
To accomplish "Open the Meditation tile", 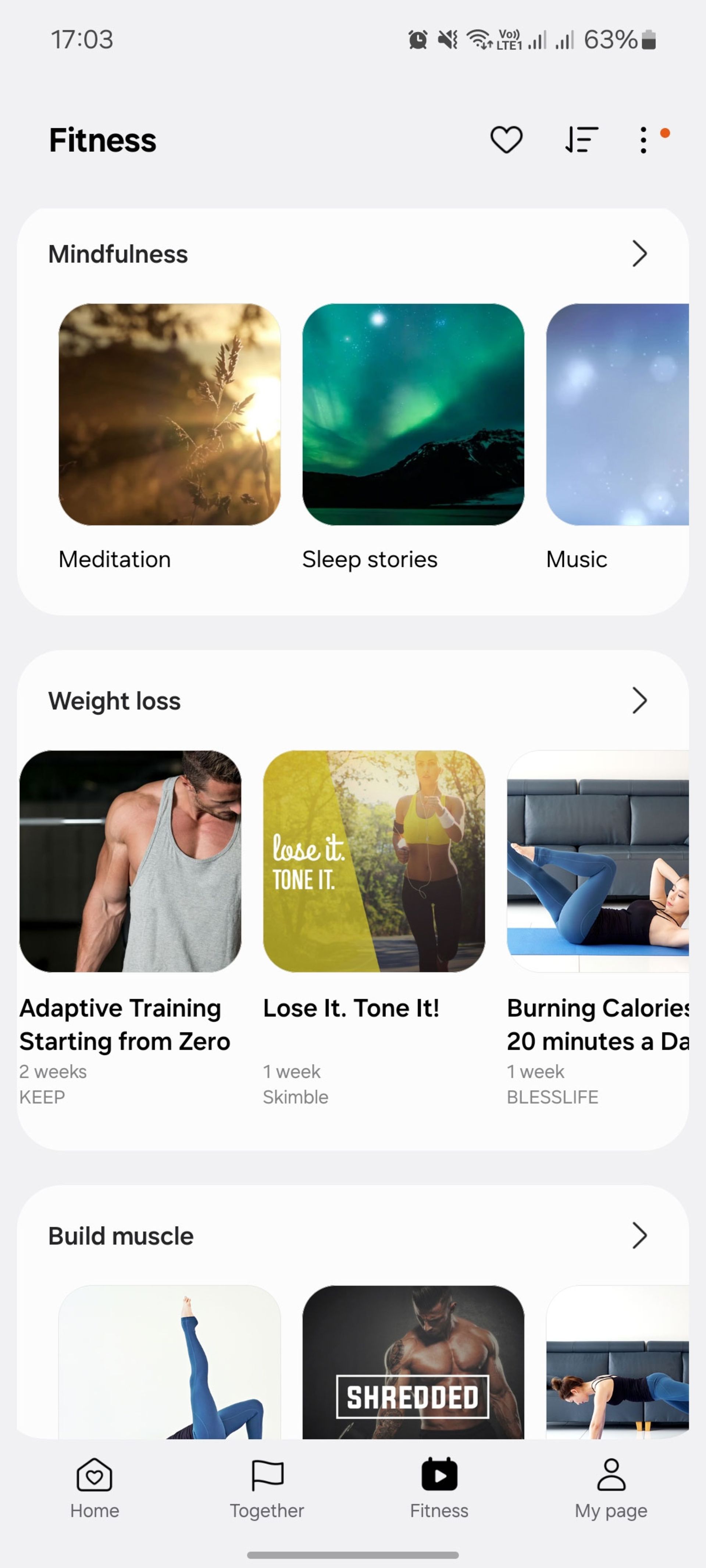I will [x=170, y=415].
